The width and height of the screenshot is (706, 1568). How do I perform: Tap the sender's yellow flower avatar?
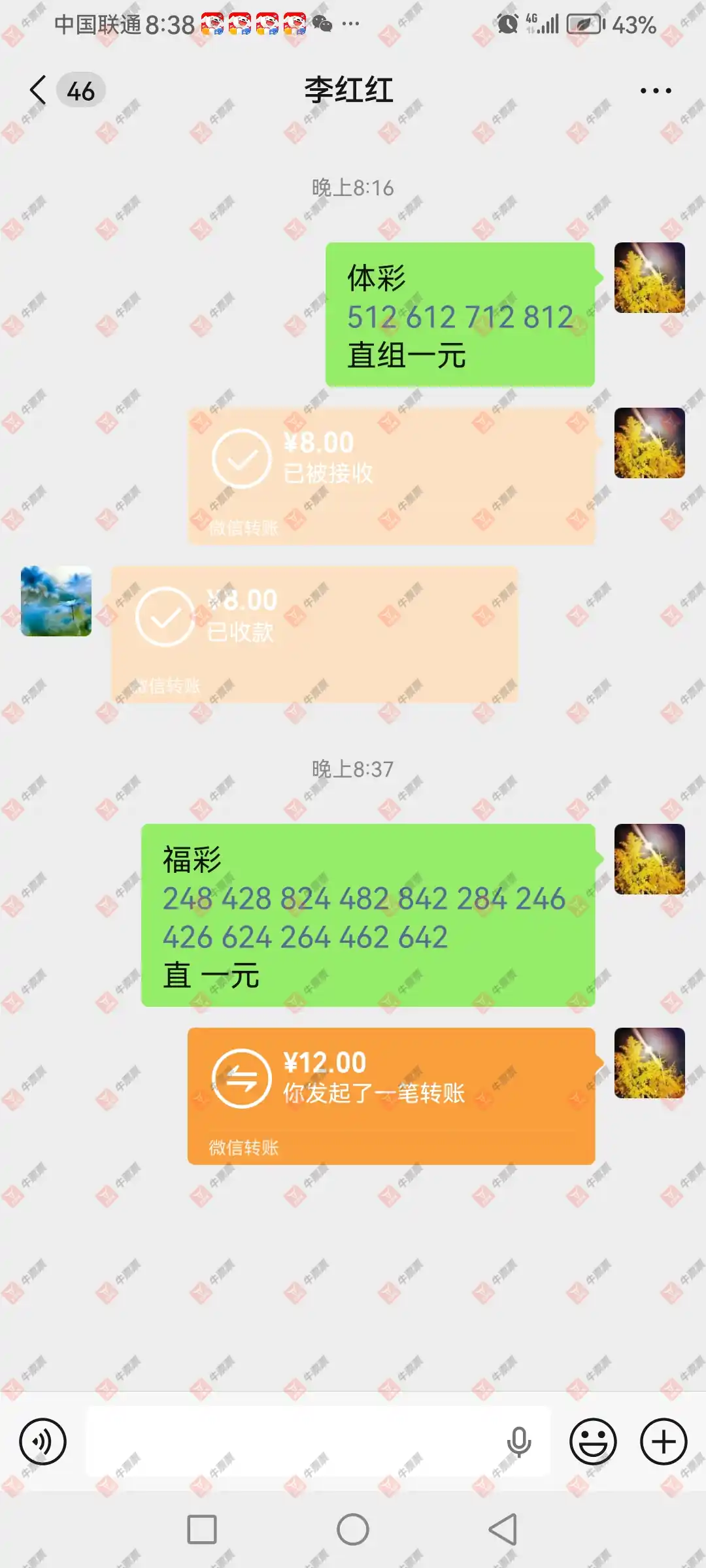(x=648, y=278)
